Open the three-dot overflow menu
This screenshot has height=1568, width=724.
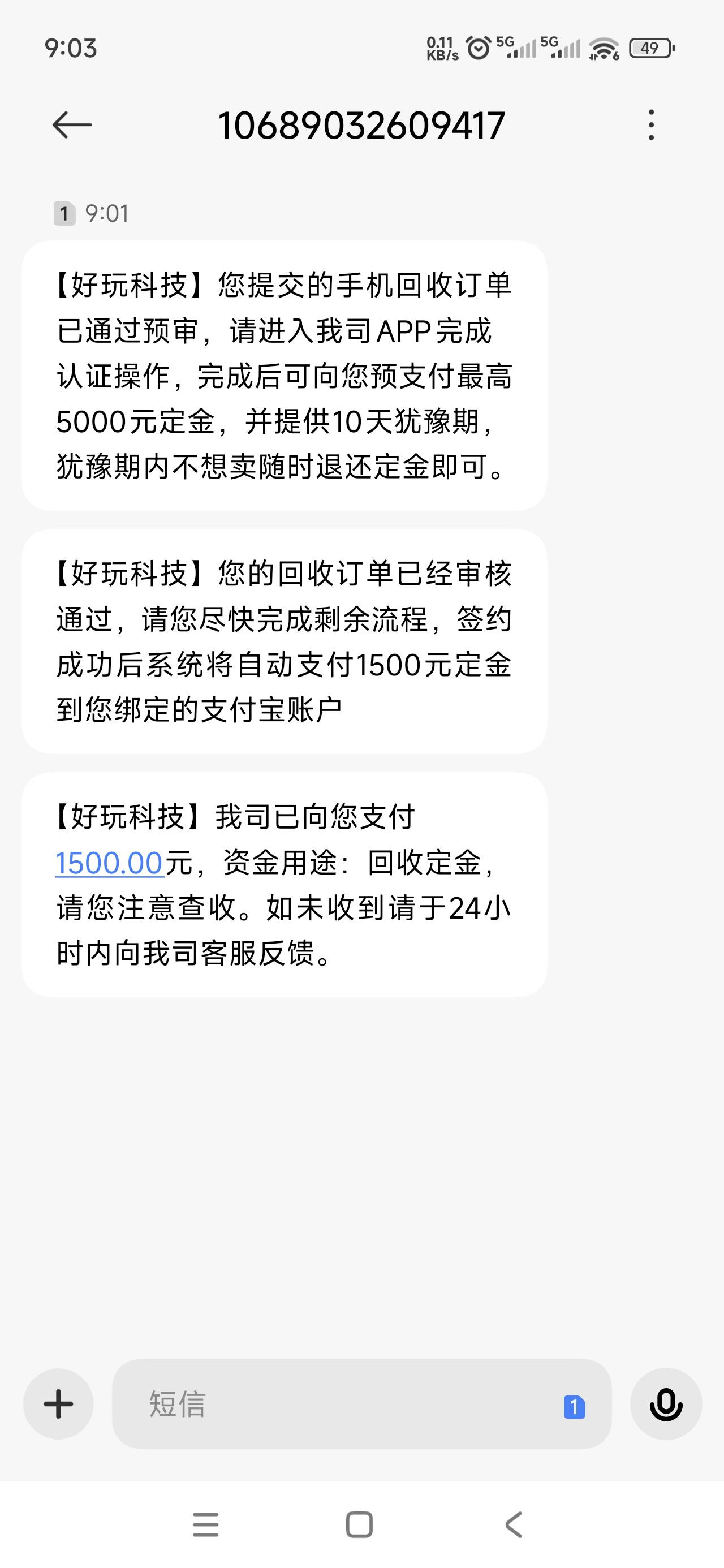(x=651, y=126)
